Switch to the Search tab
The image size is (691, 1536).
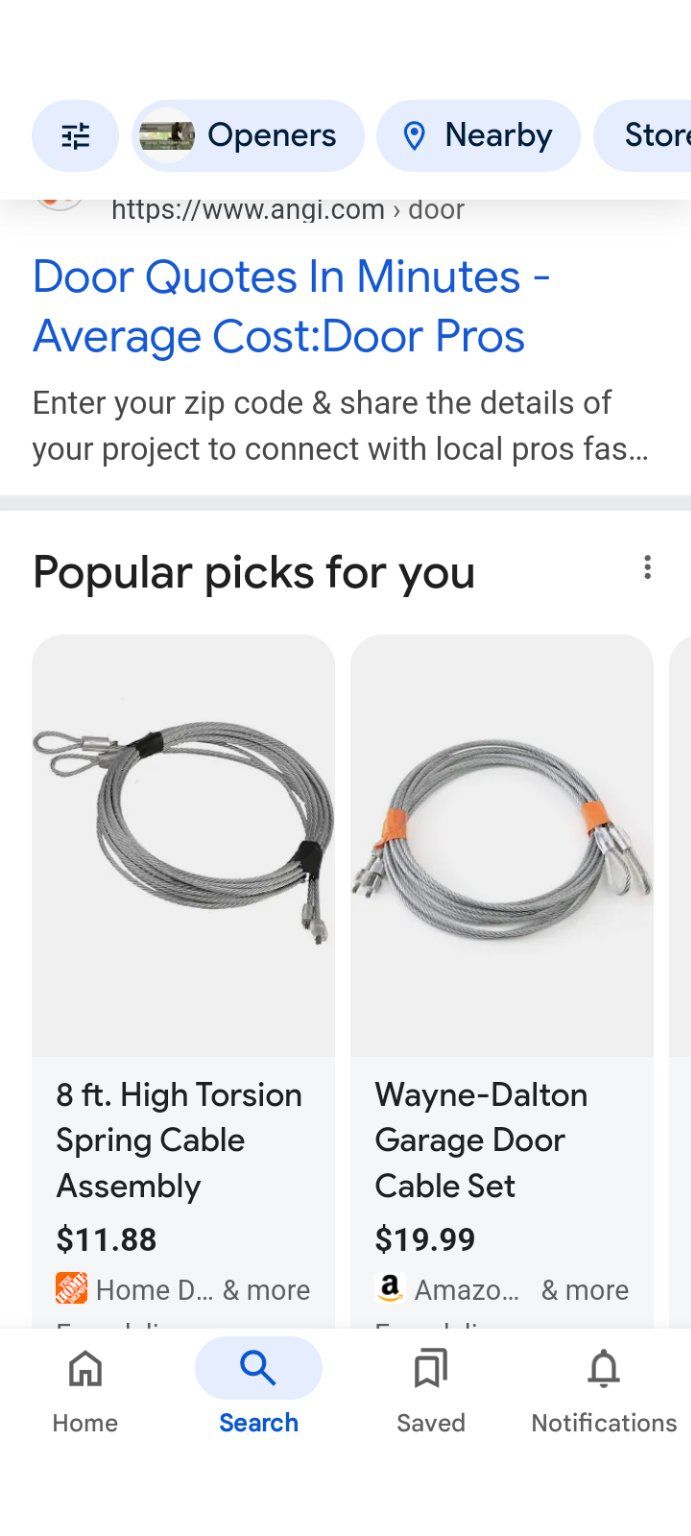click(258, 1390)
